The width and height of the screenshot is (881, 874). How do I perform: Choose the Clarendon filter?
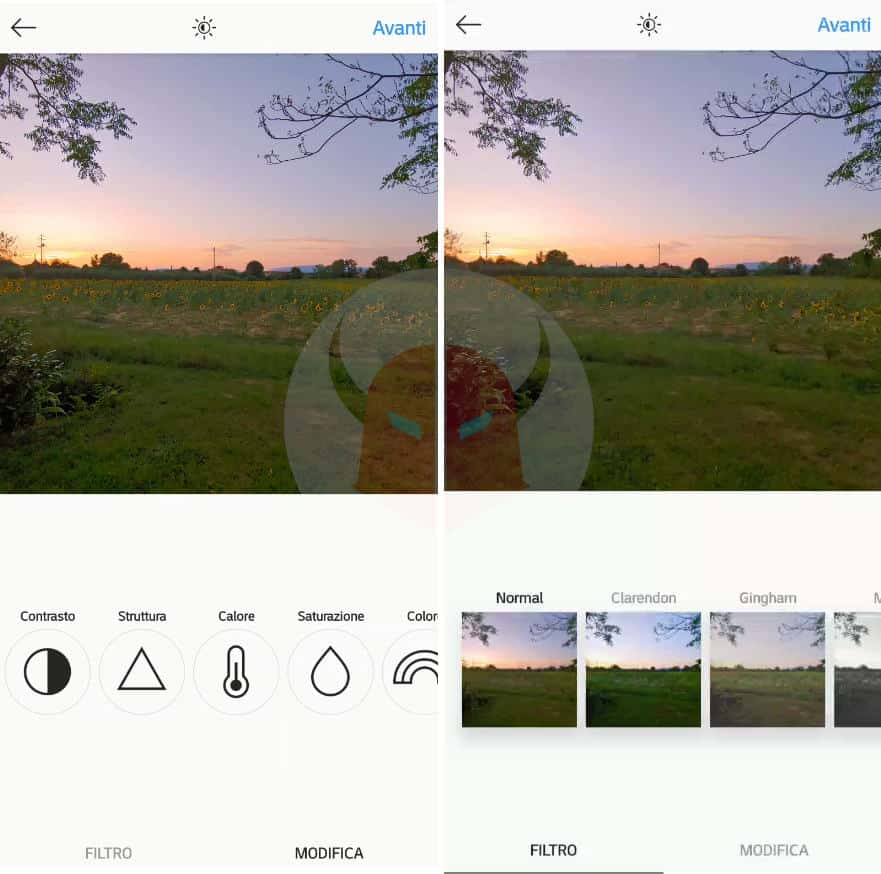[643, 669]
